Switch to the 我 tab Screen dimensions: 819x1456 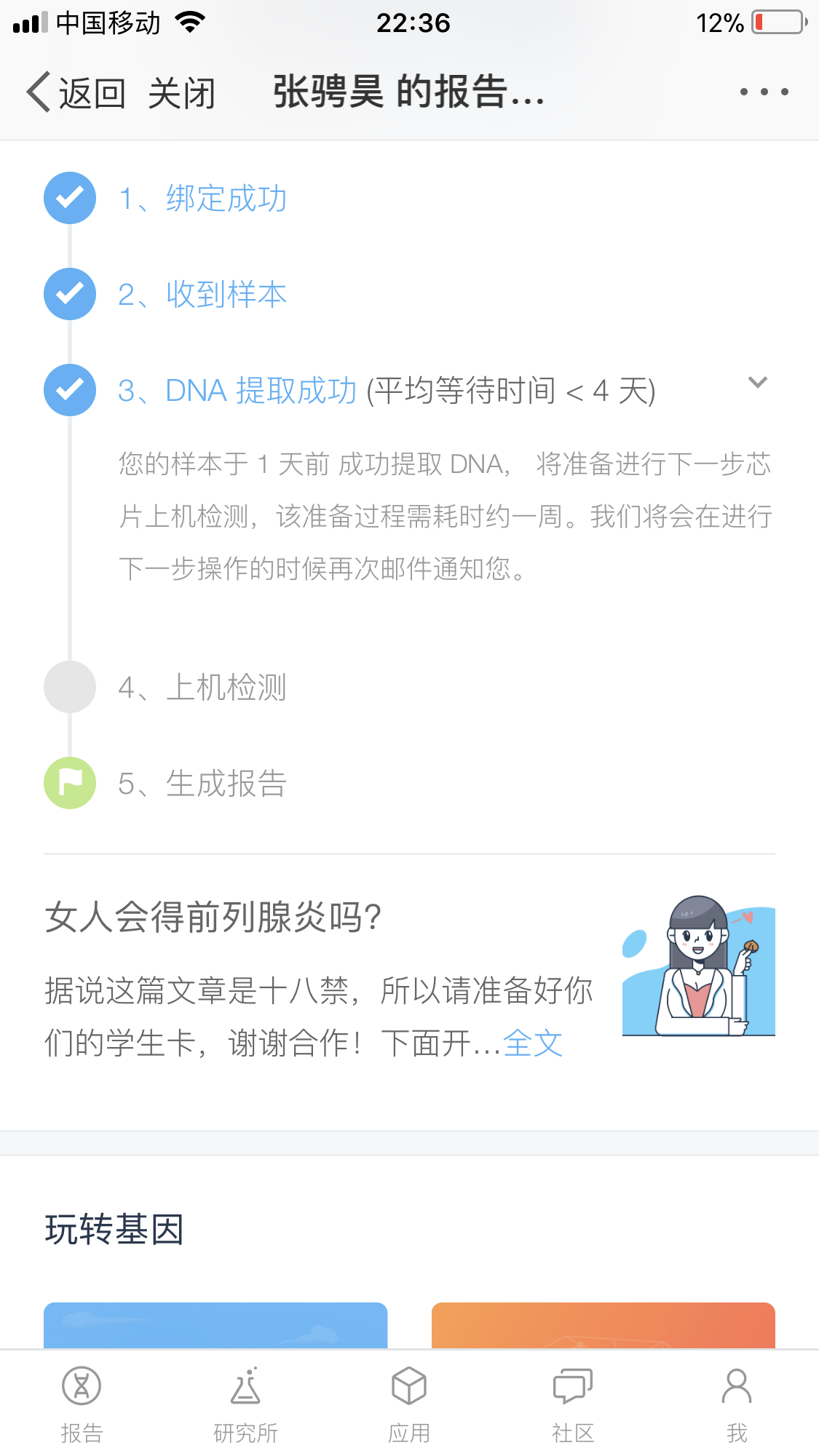[737, 1404]
